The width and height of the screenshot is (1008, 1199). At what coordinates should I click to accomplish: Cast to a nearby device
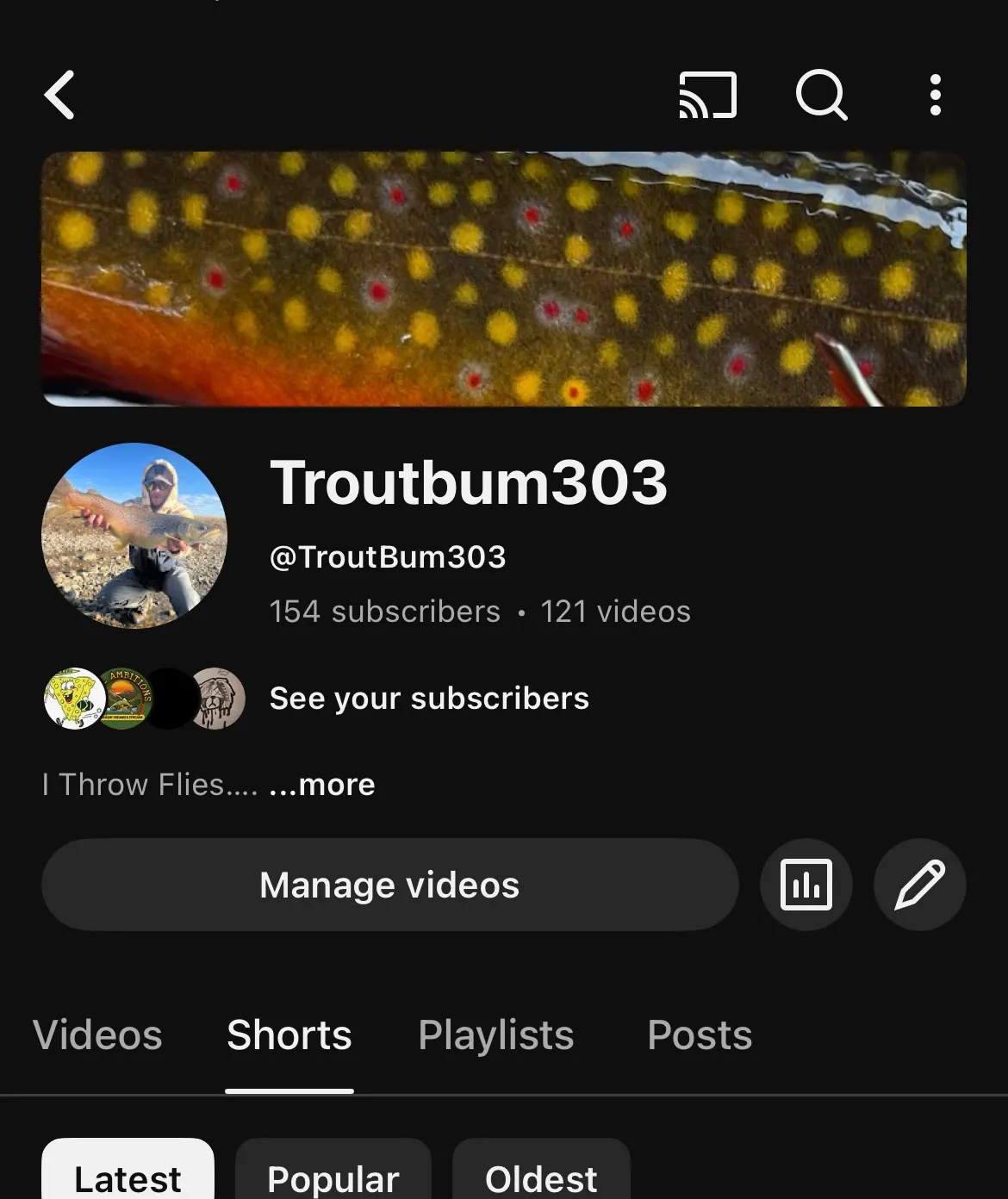pyautogui.click(x=708, y=95)
